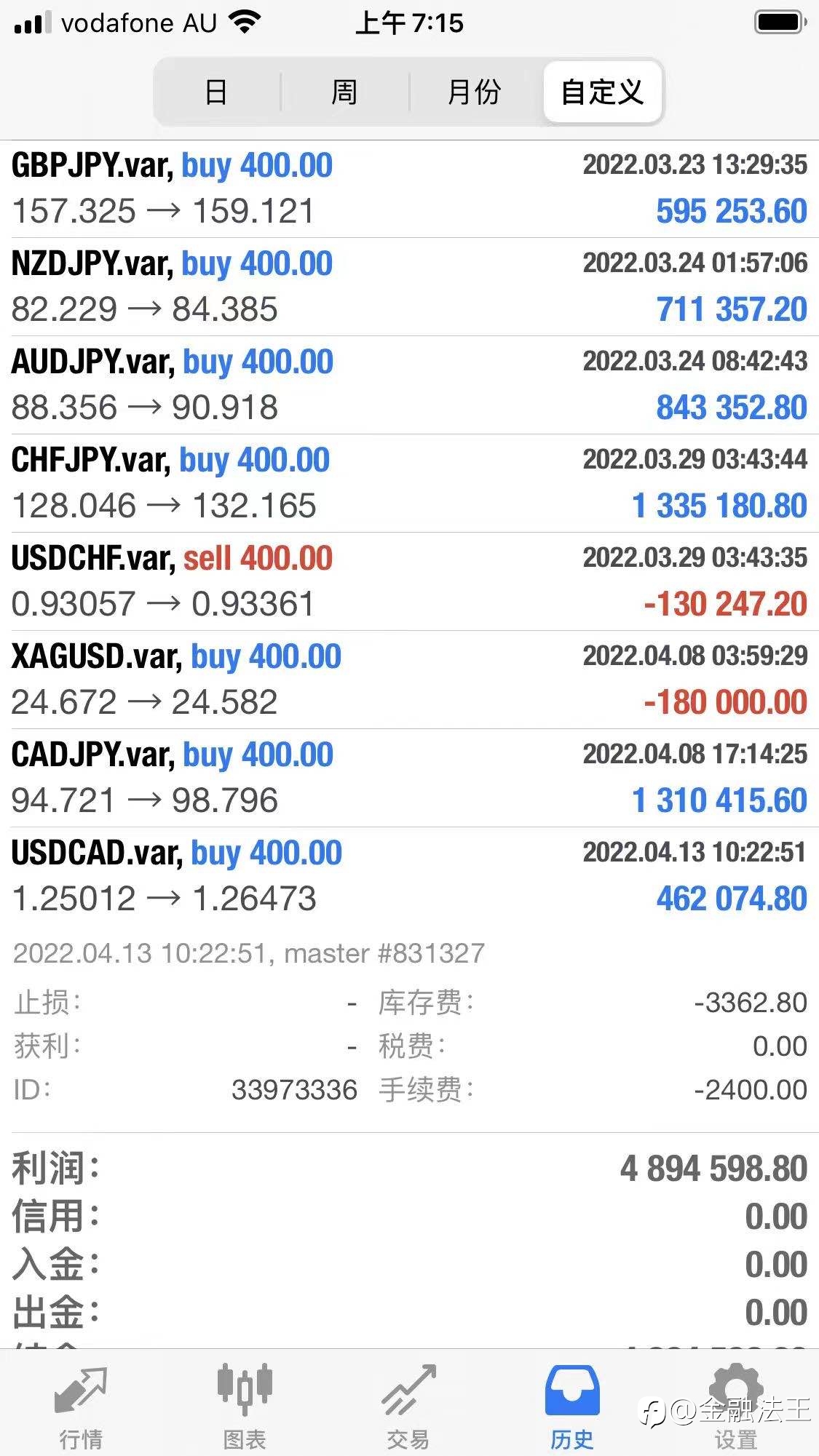
Task: Switch to the 日 (day) period
Action: click(x=217, y=92)
